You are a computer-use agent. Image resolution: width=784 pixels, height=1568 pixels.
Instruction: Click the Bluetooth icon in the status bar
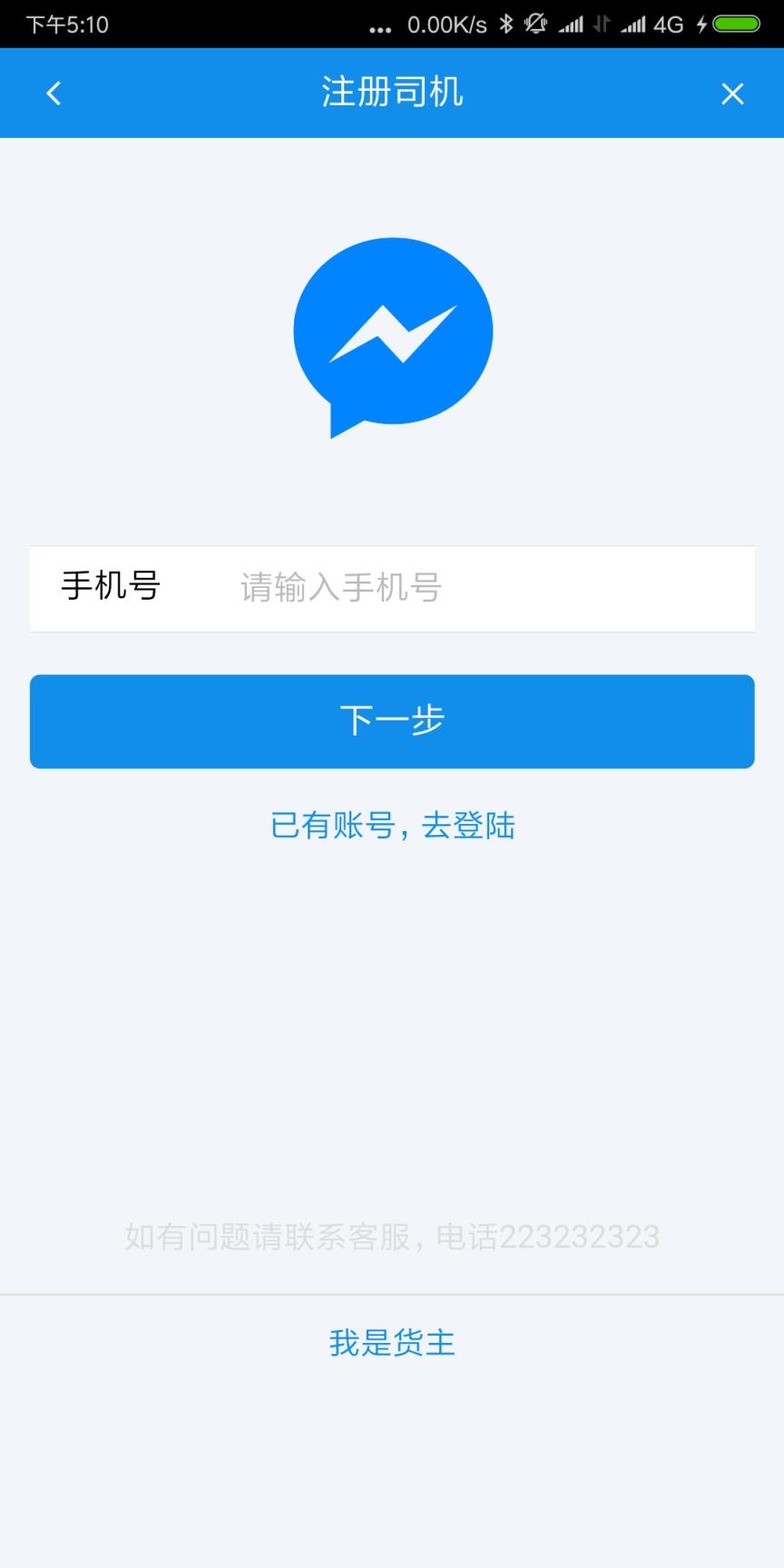(x=506, y=24)
